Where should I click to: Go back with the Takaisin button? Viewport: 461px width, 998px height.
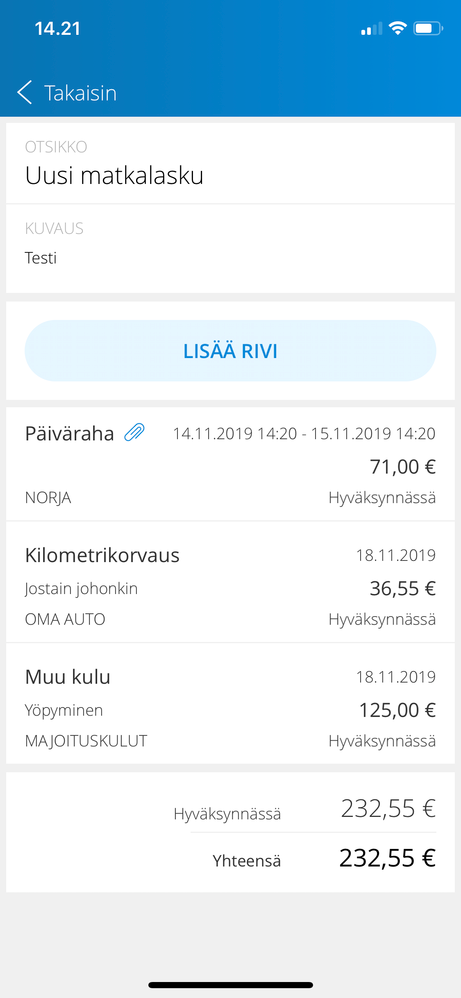[67, 93]
